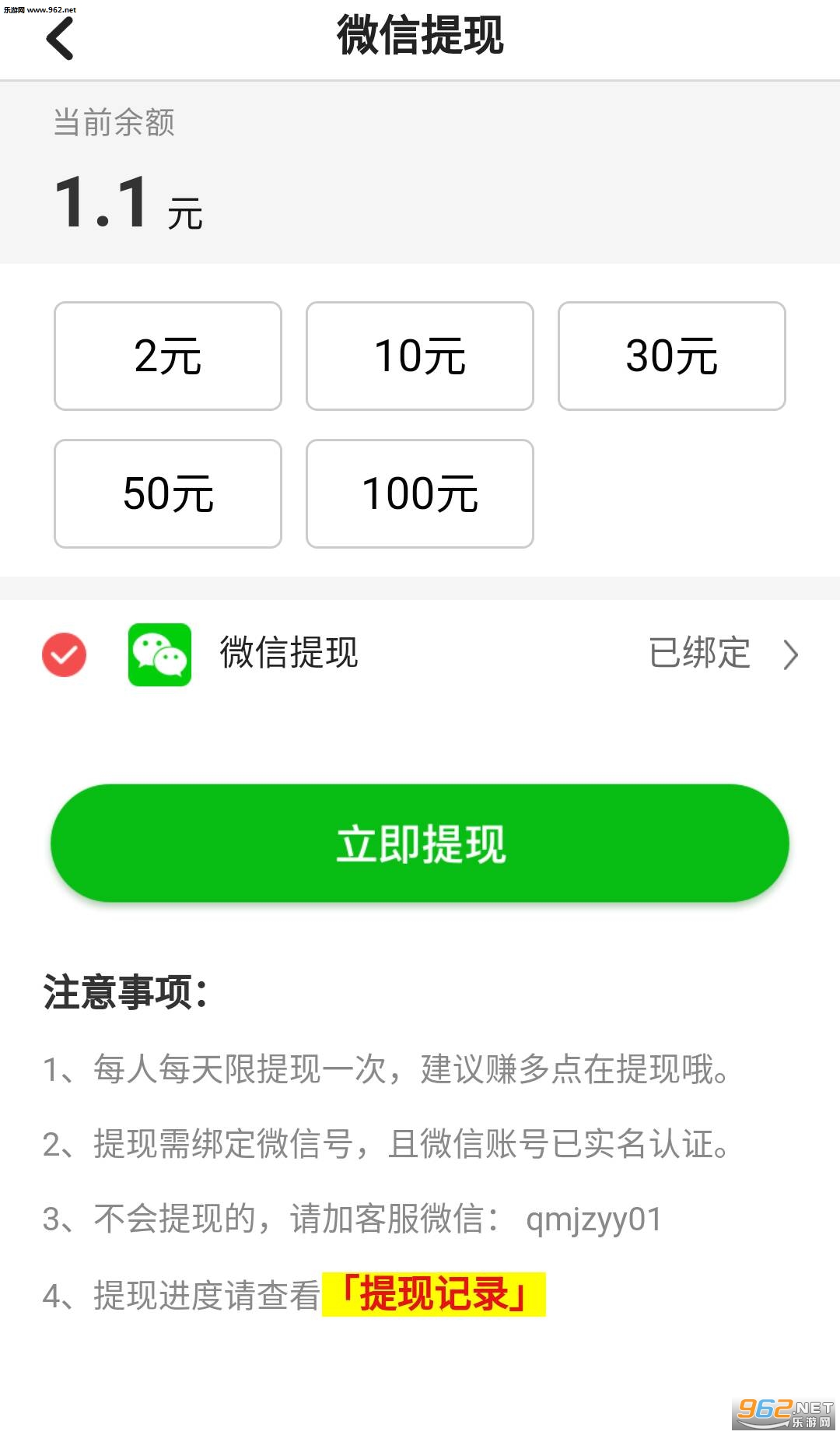Choose the 10元 withdrawal option

click(x=420, y=356)
